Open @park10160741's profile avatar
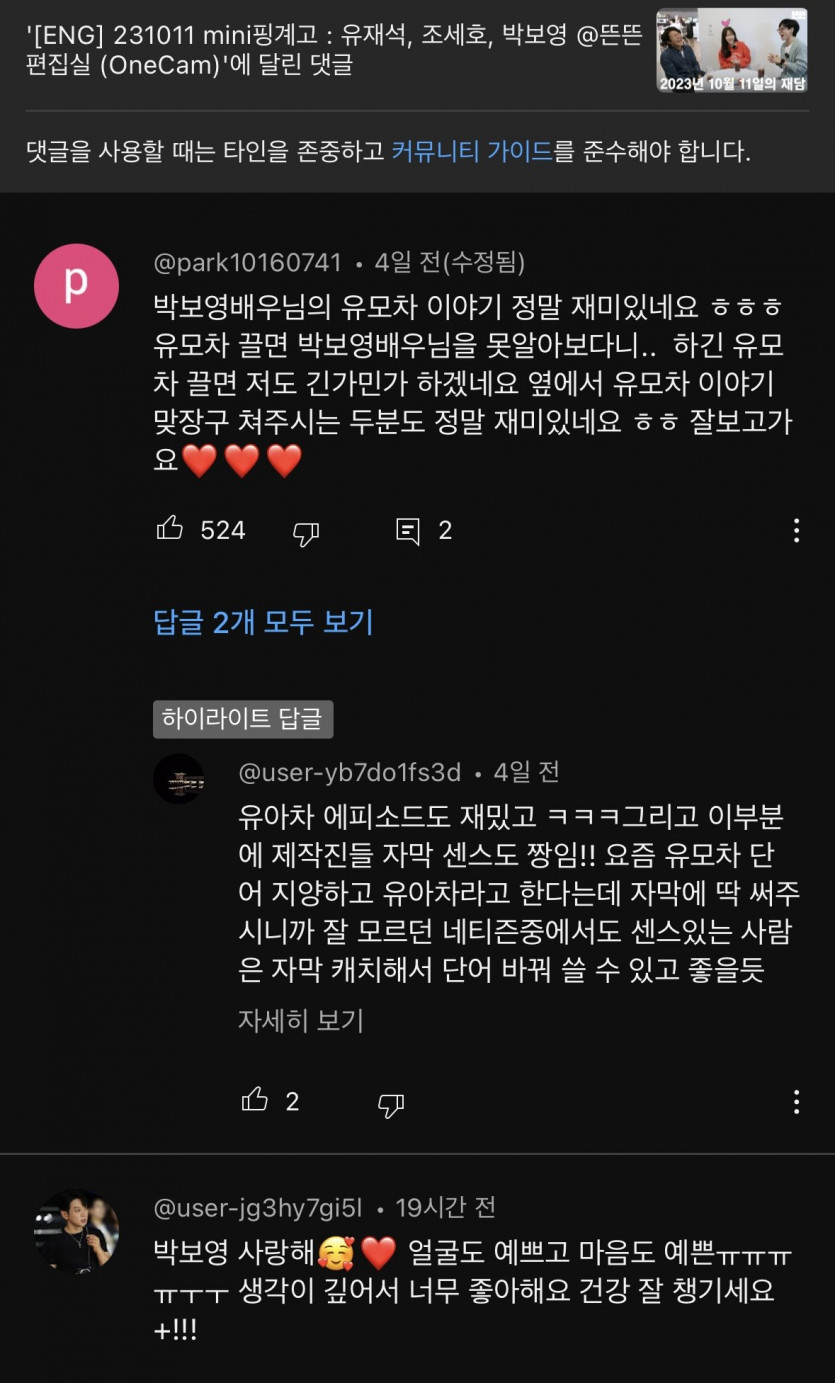This screenshot has height=1383, width=835. coord(76,286)
